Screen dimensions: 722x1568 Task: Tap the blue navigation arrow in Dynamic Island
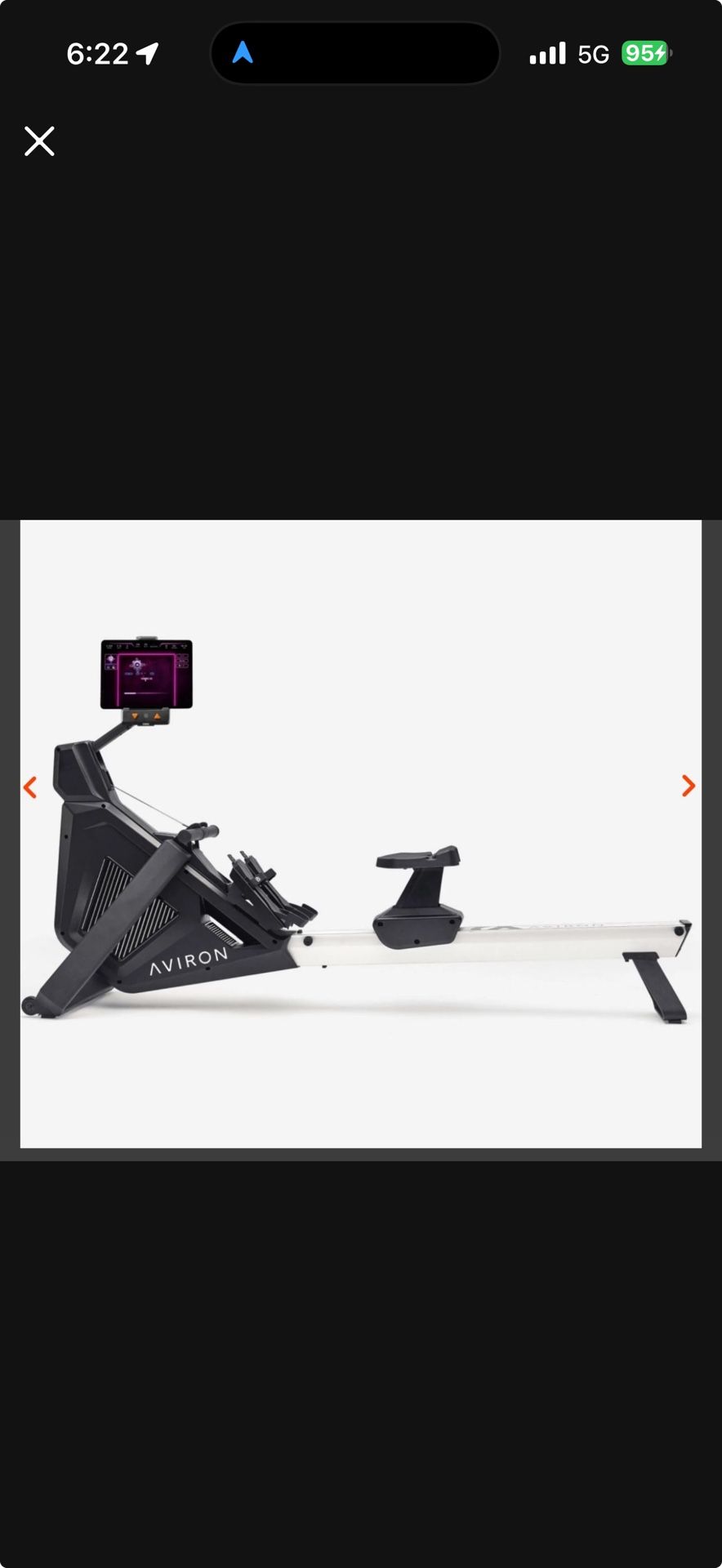click(x=241, y=51)
